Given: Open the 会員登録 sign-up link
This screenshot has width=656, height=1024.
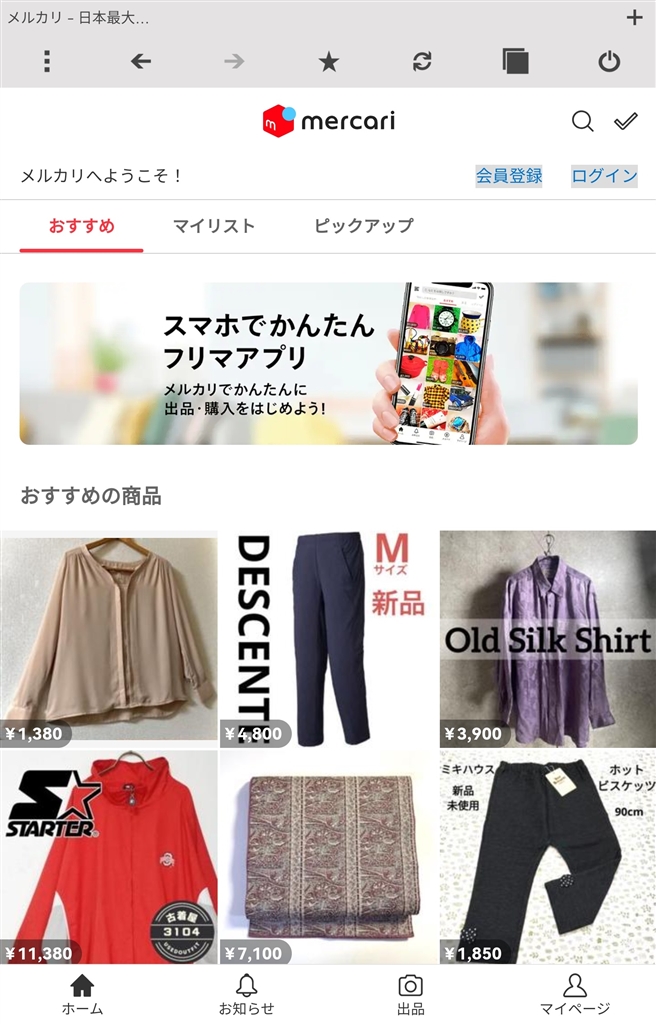Looking at the screenshot, I should pyautogui.click(x=509, y=176).
